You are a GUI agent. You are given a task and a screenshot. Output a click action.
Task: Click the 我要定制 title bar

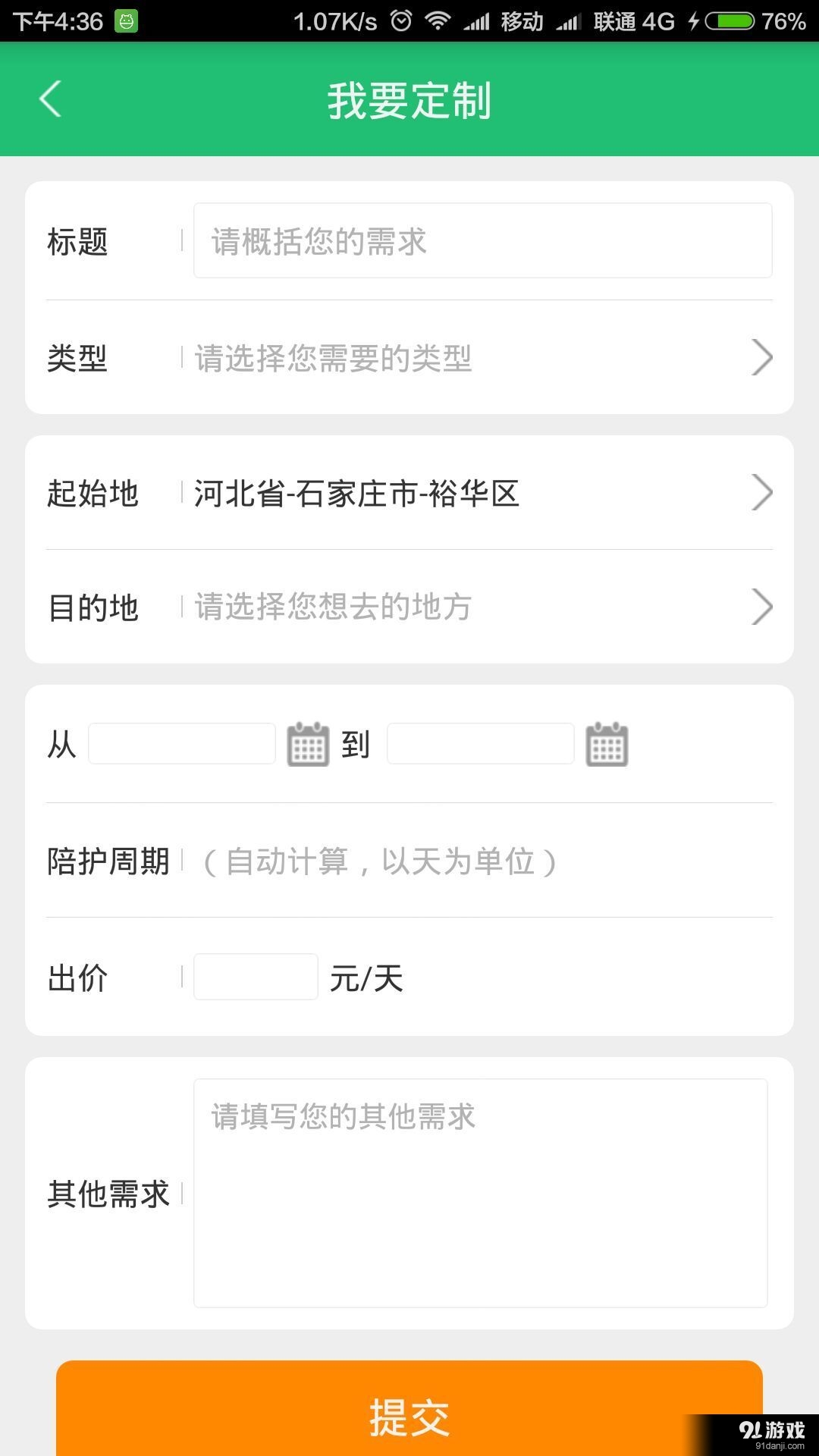point(409,99)
